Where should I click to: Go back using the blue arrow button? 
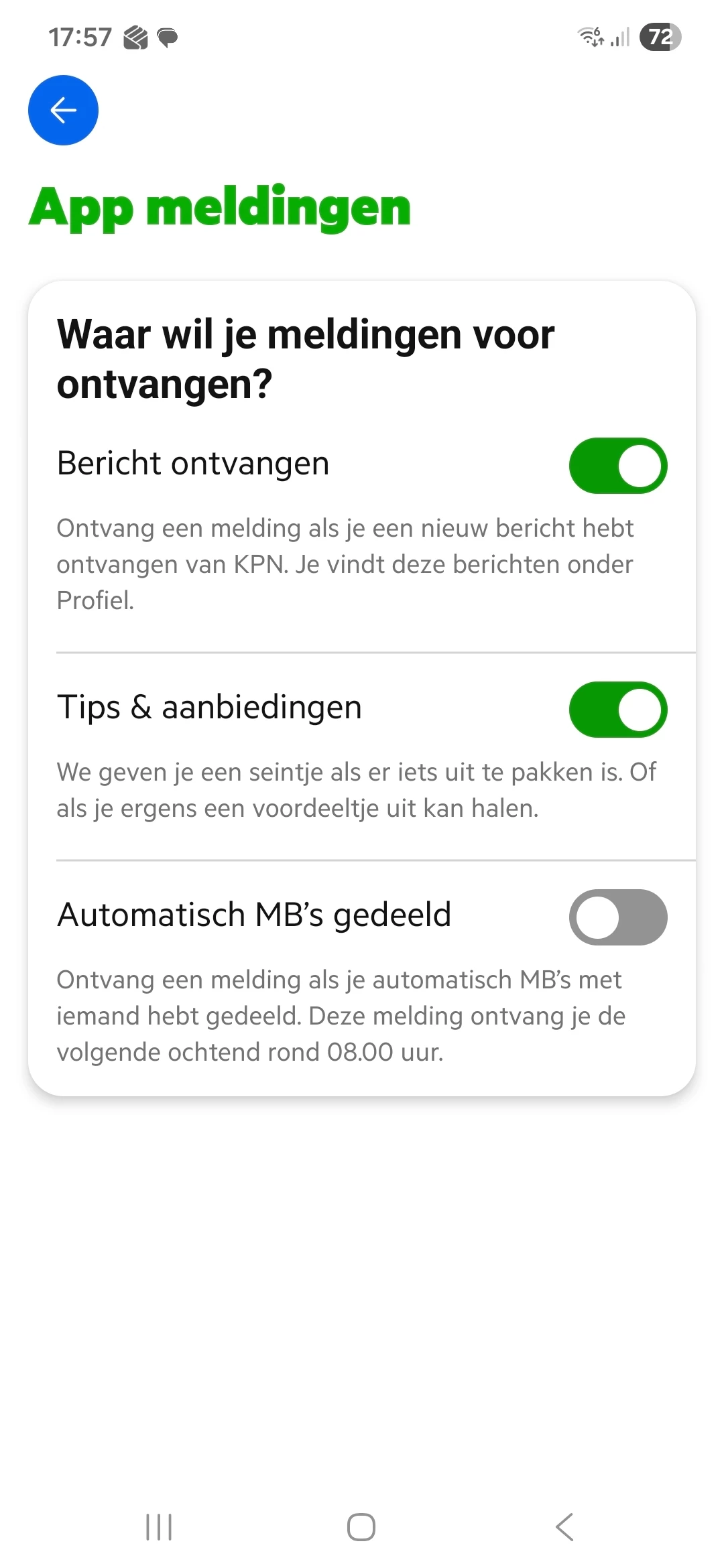63,110
